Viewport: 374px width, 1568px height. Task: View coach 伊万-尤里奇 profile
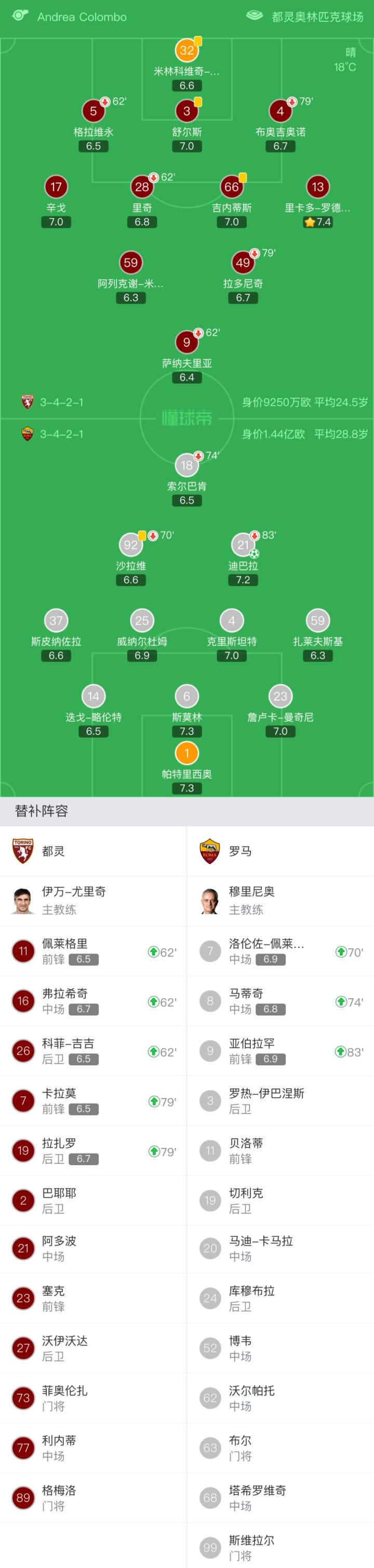click(73, 901)
